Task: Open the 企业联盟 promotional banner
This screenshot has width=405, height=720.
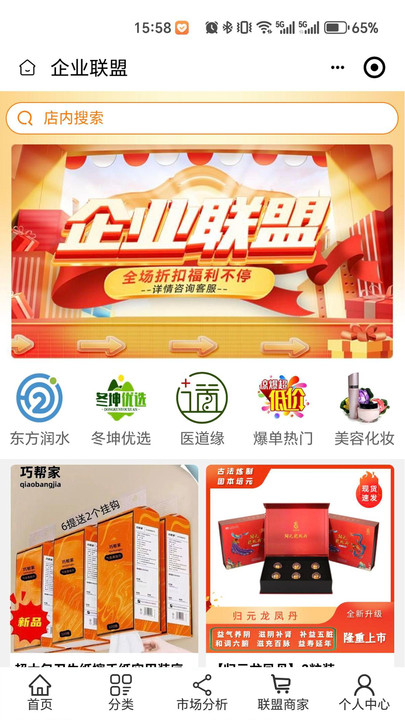Action: (202, 251)
